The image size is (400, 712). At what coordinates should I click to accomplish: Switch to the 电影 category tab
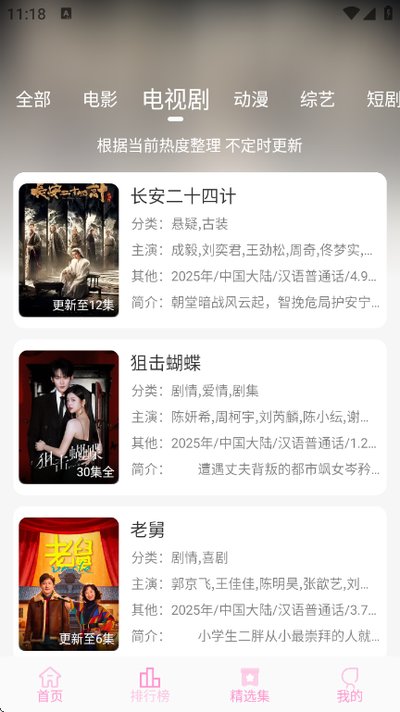tap(100, 99)
